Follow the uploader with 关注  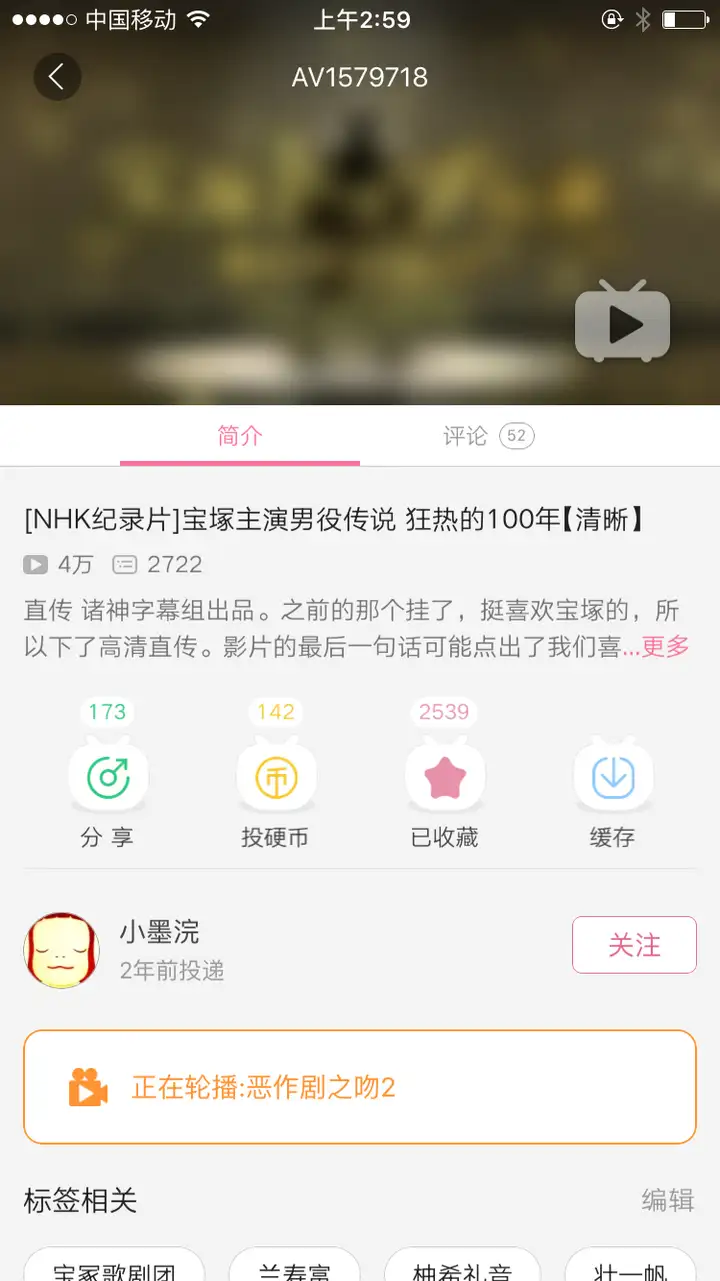(x=634, y=945)
